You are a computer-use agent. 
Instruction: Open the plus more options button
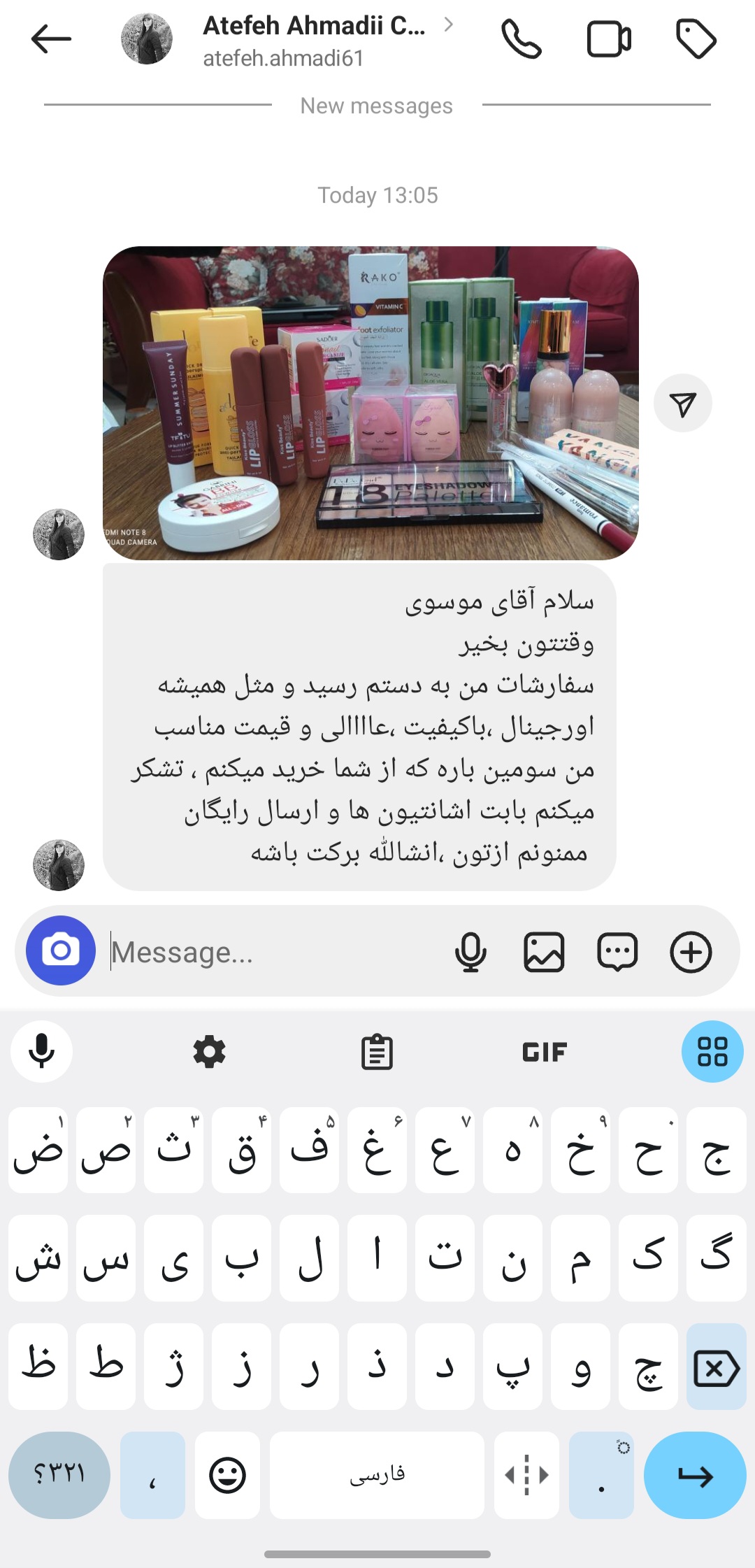point(691,952)
